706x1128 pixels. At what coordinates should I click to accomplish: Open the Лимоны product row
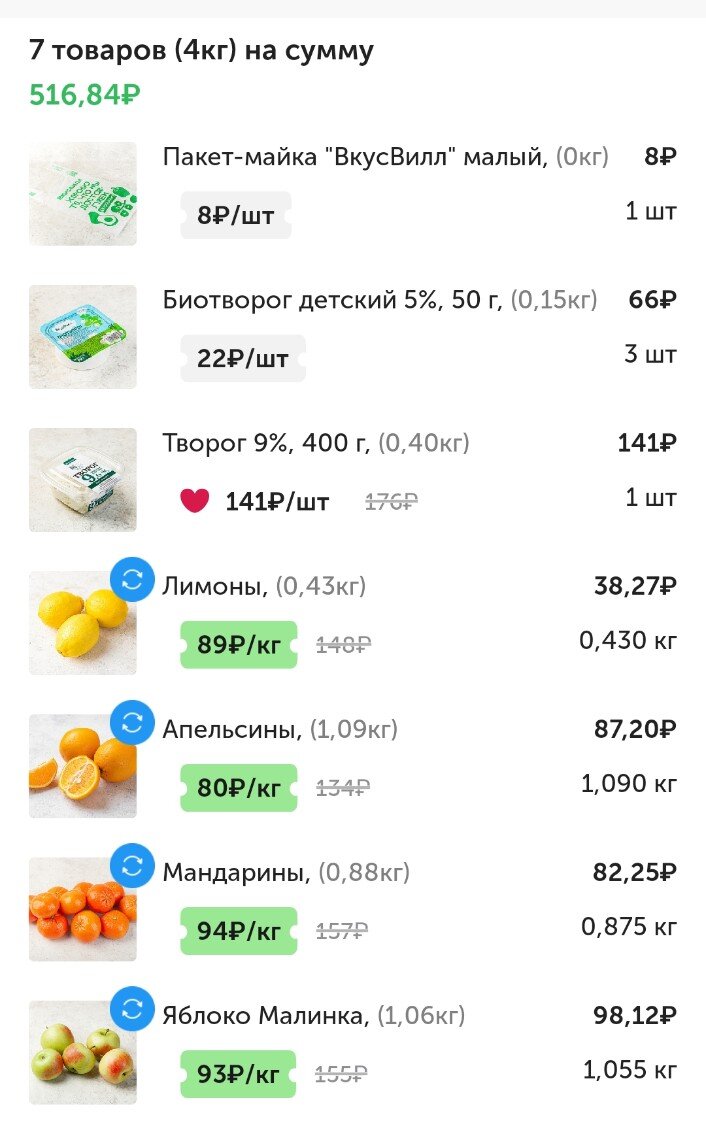pos(214,587)
